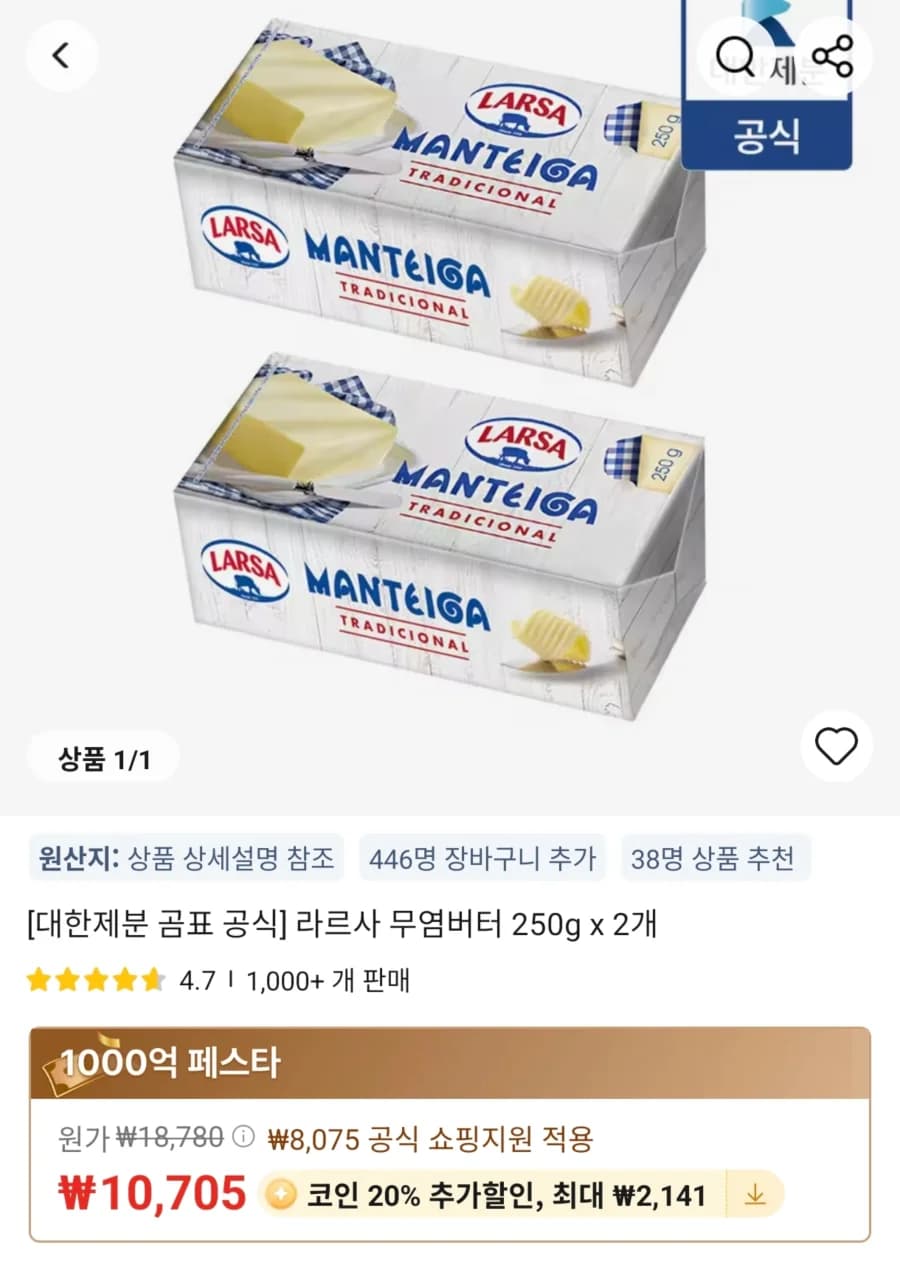The height and width of the screenshot is (1267, 900).
Task: Toggle the heart to favorite this product
Action: (836, 746)
